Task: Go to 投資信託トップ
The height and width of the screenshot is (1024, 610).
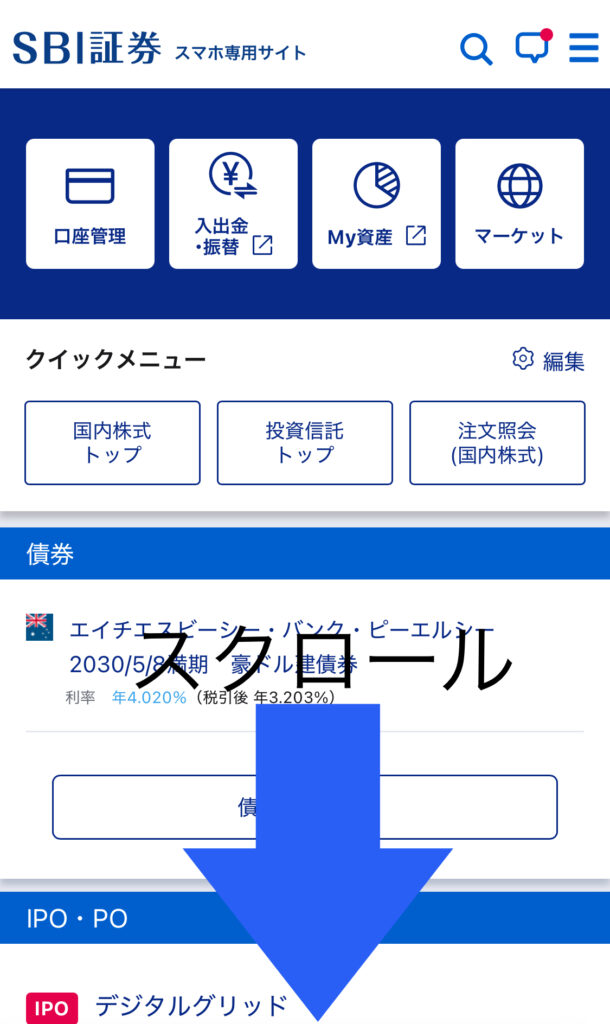Action: (304, 443)
